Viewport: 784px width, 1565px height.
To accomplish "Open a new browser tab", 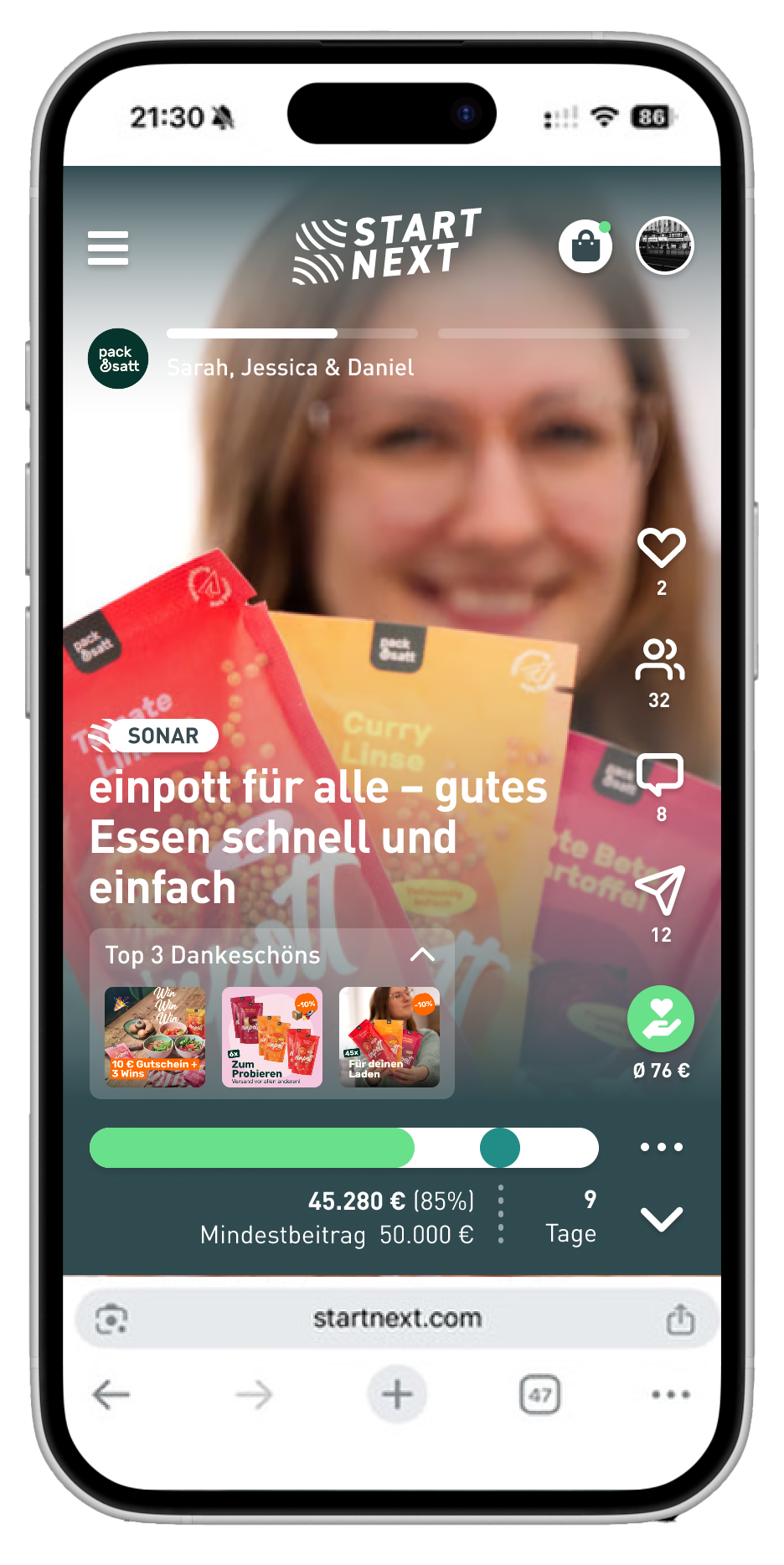I will (397, 1395).
